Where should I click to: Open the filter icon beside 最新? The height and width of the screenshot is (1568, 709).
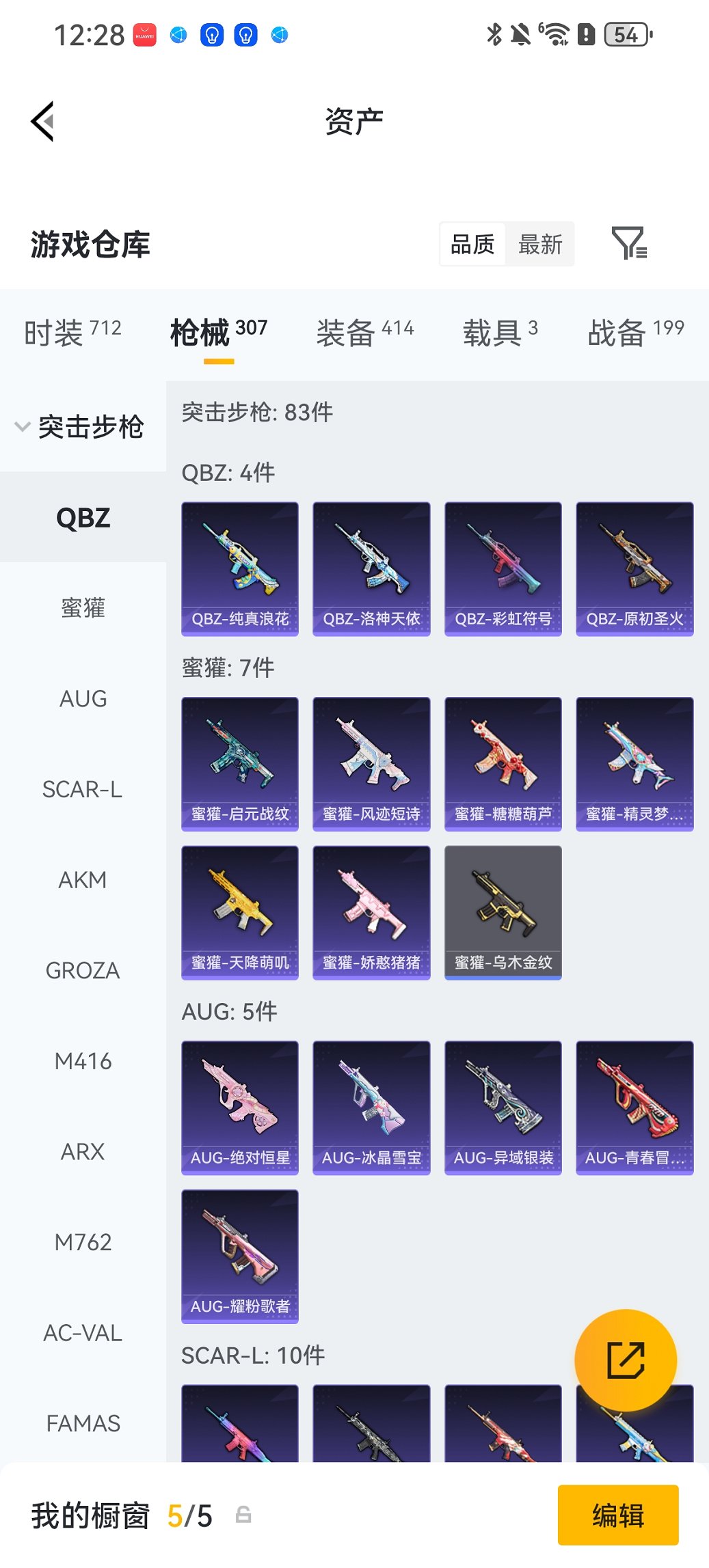pos(628,244)
